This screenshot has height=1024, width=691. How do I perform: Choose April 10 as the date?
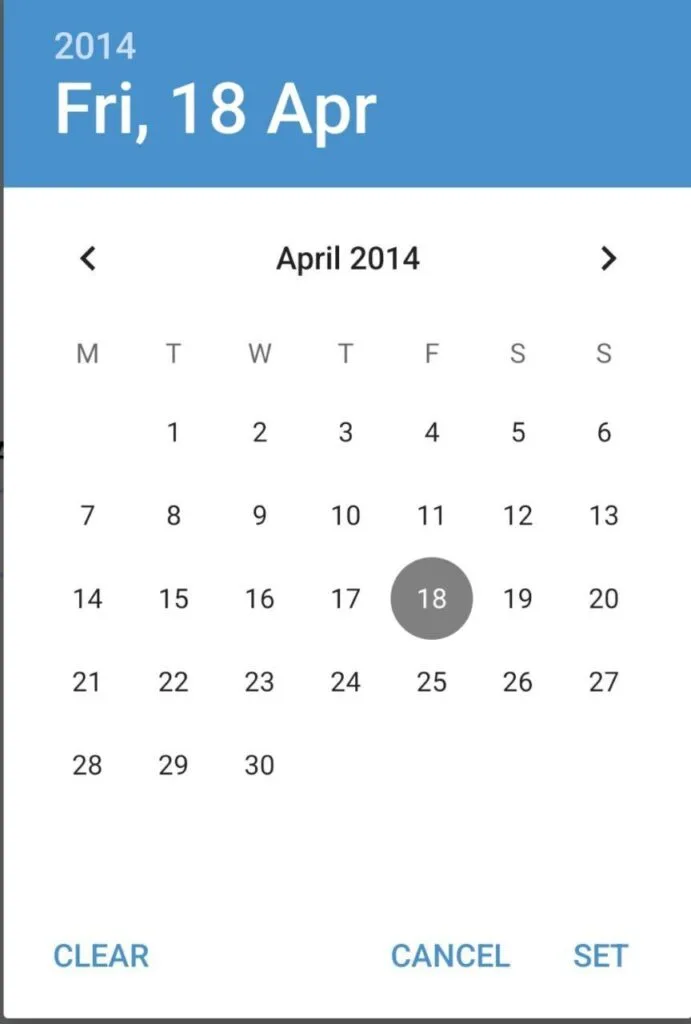(x=345, y=516)
